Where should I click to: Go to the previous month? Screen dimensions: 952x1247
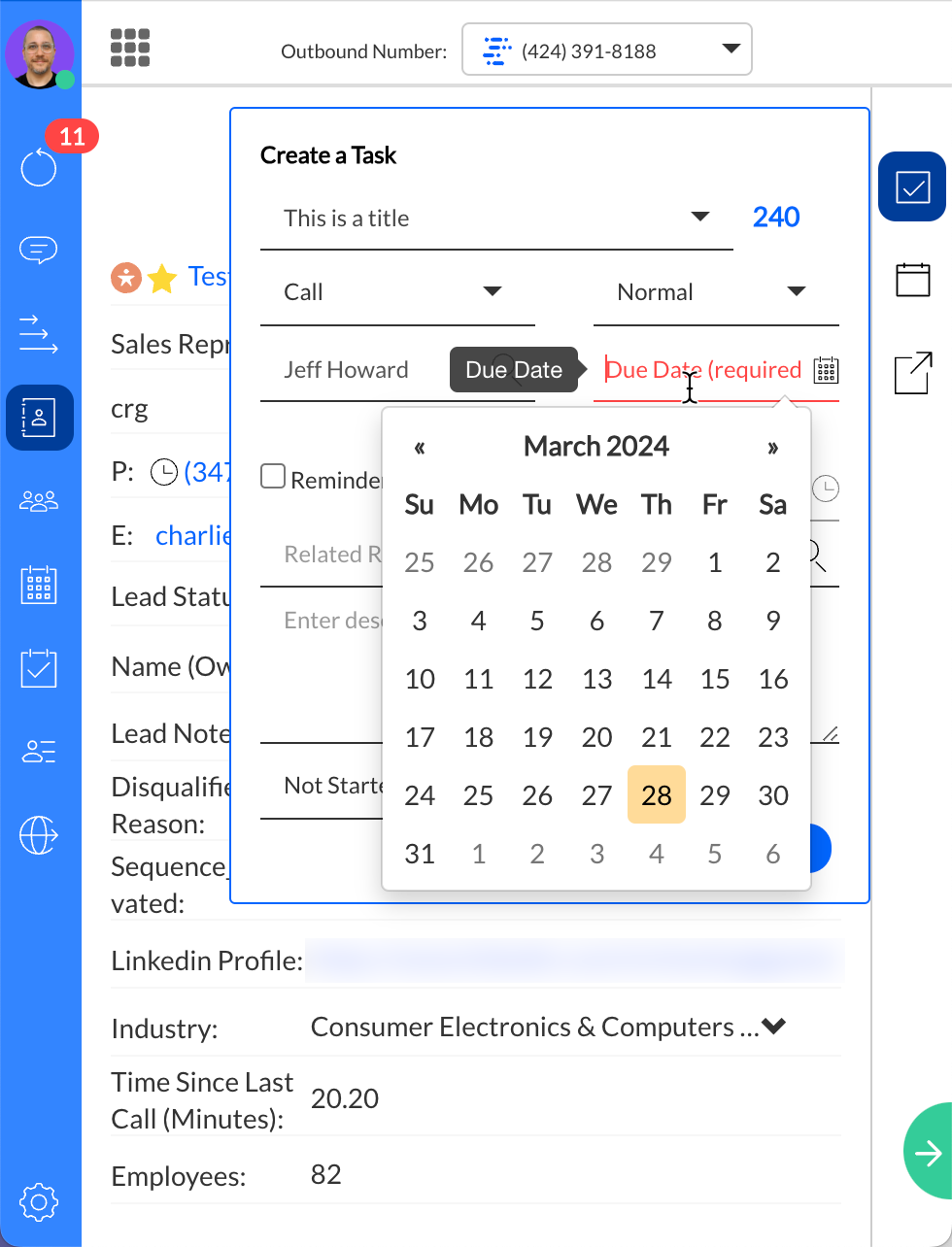(420, 448)
